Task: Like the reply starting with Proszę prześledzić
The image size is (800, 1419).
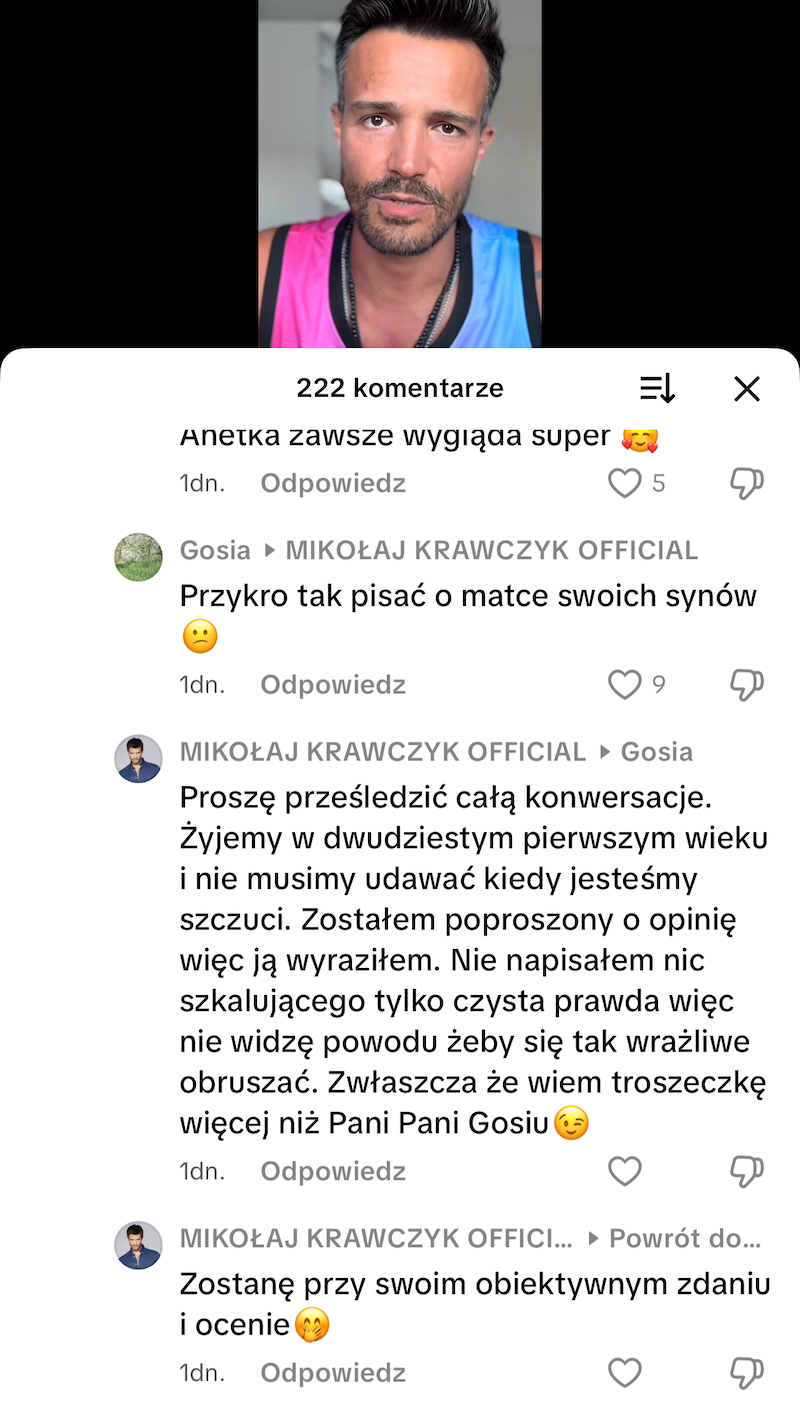Action: [x=625, y=1171]
